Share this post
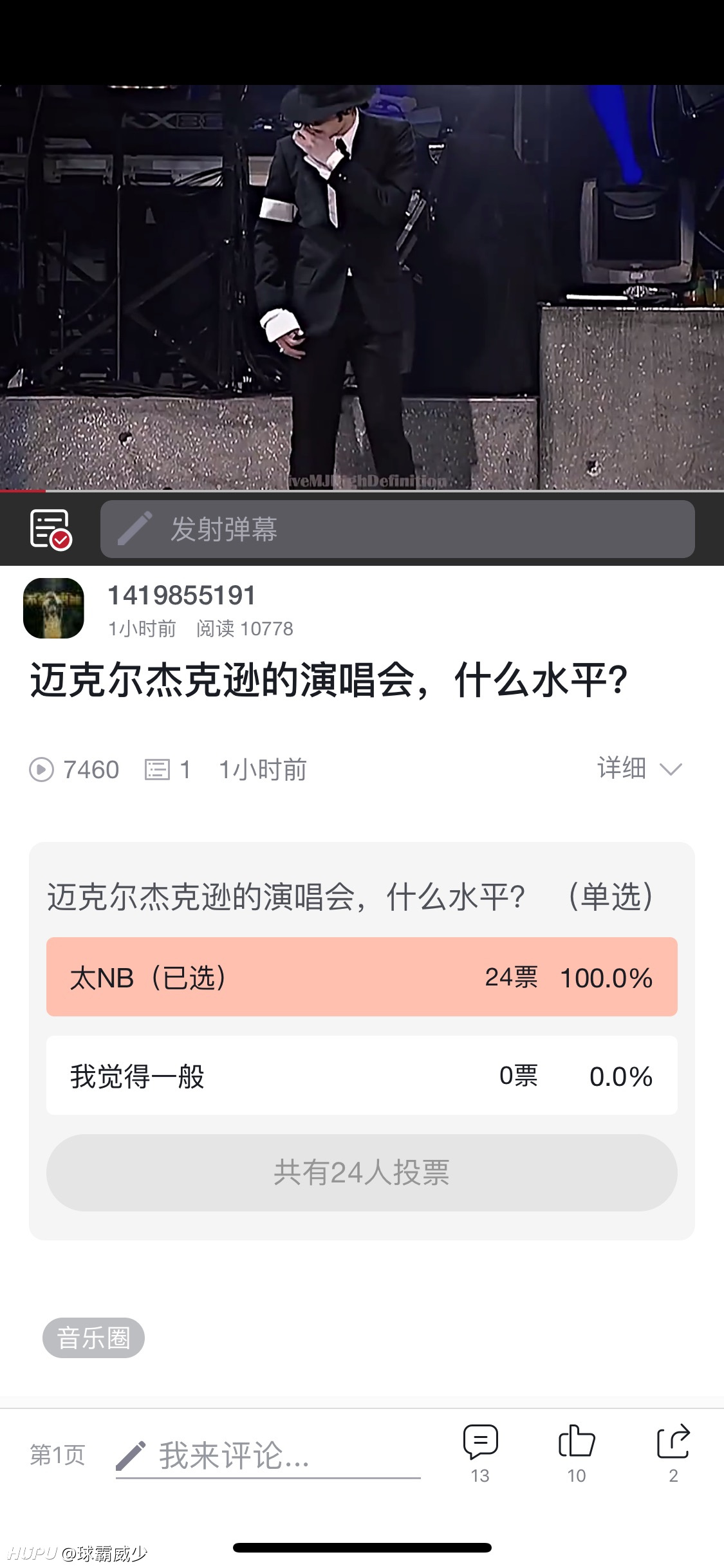The height and width of the screenshot is (1568, 724). point(673,1454)
